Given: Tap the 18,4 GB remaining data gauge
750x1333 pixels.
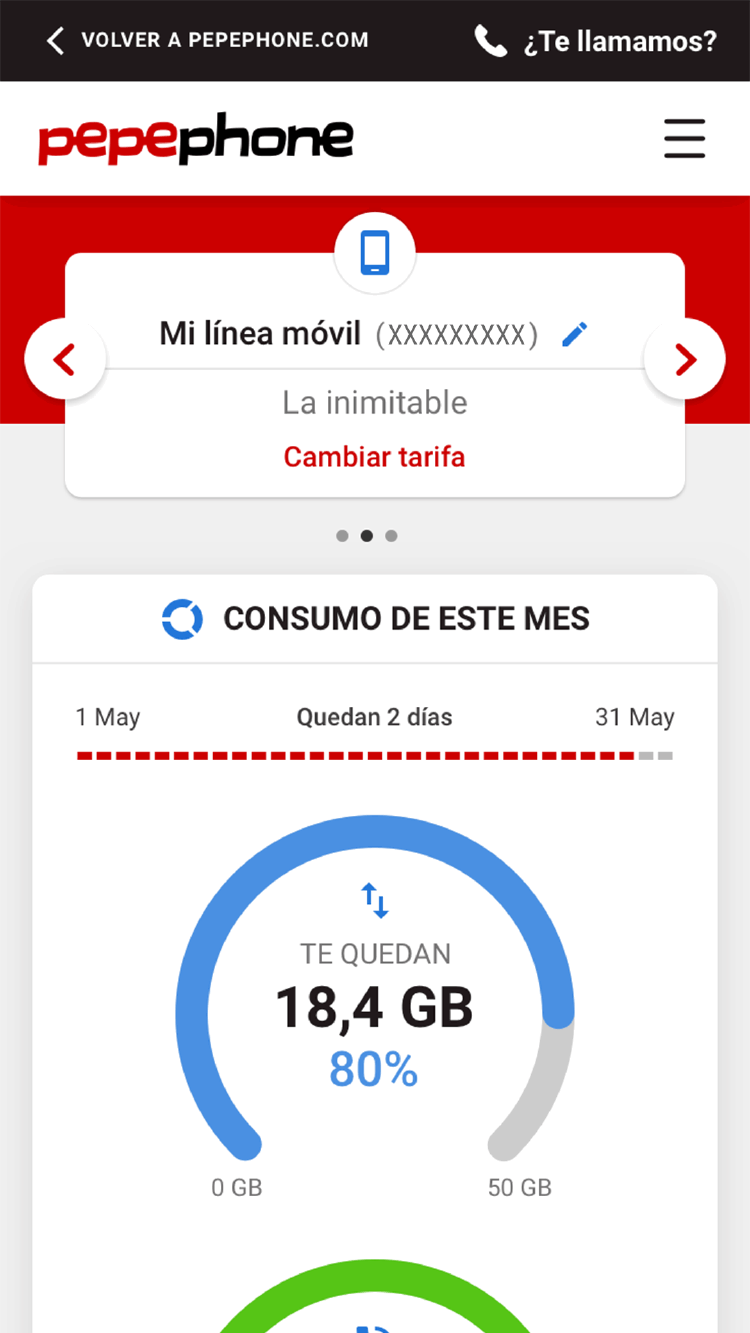Looking at the screenshot, I should point(375,1008).
